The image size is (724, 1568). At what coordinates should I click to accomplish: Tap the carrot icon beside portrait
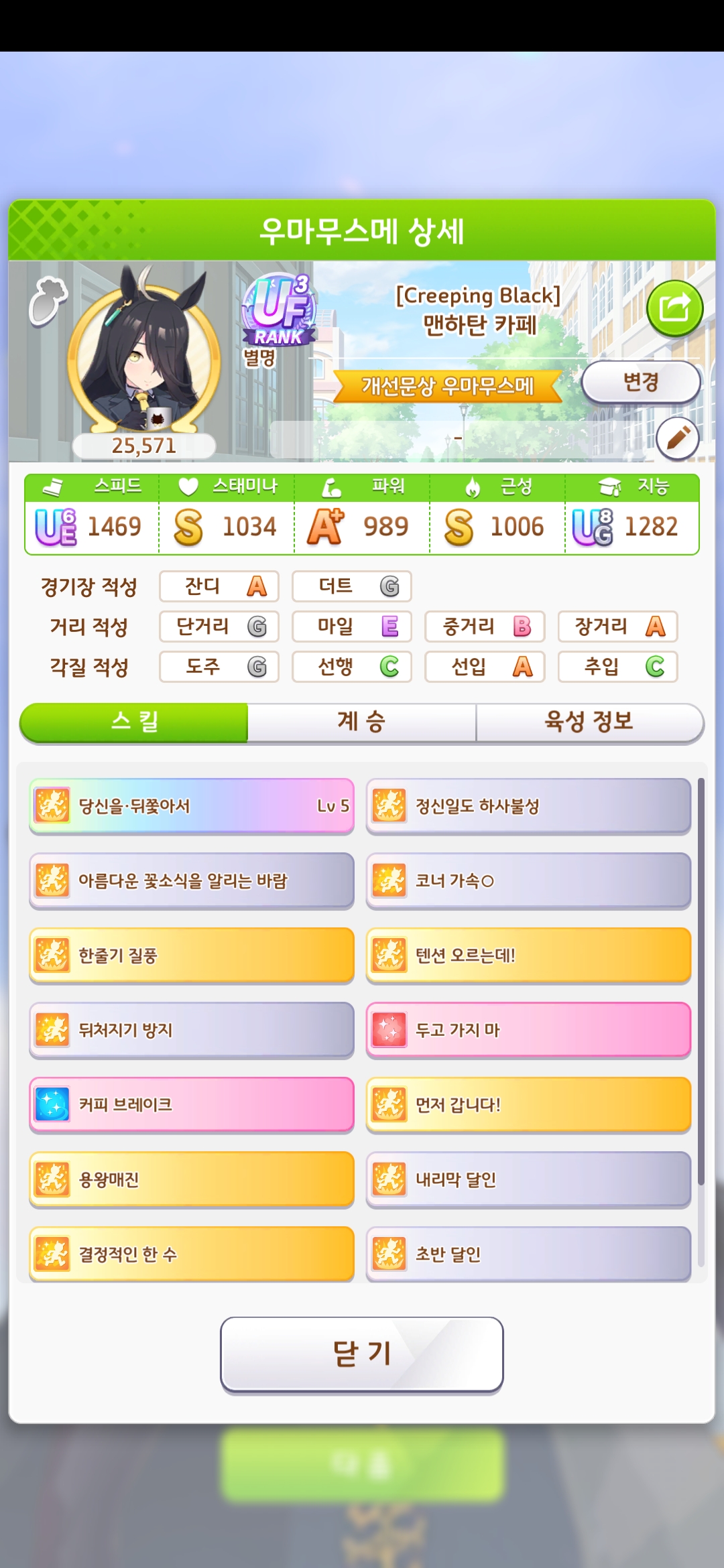point(48,300)
